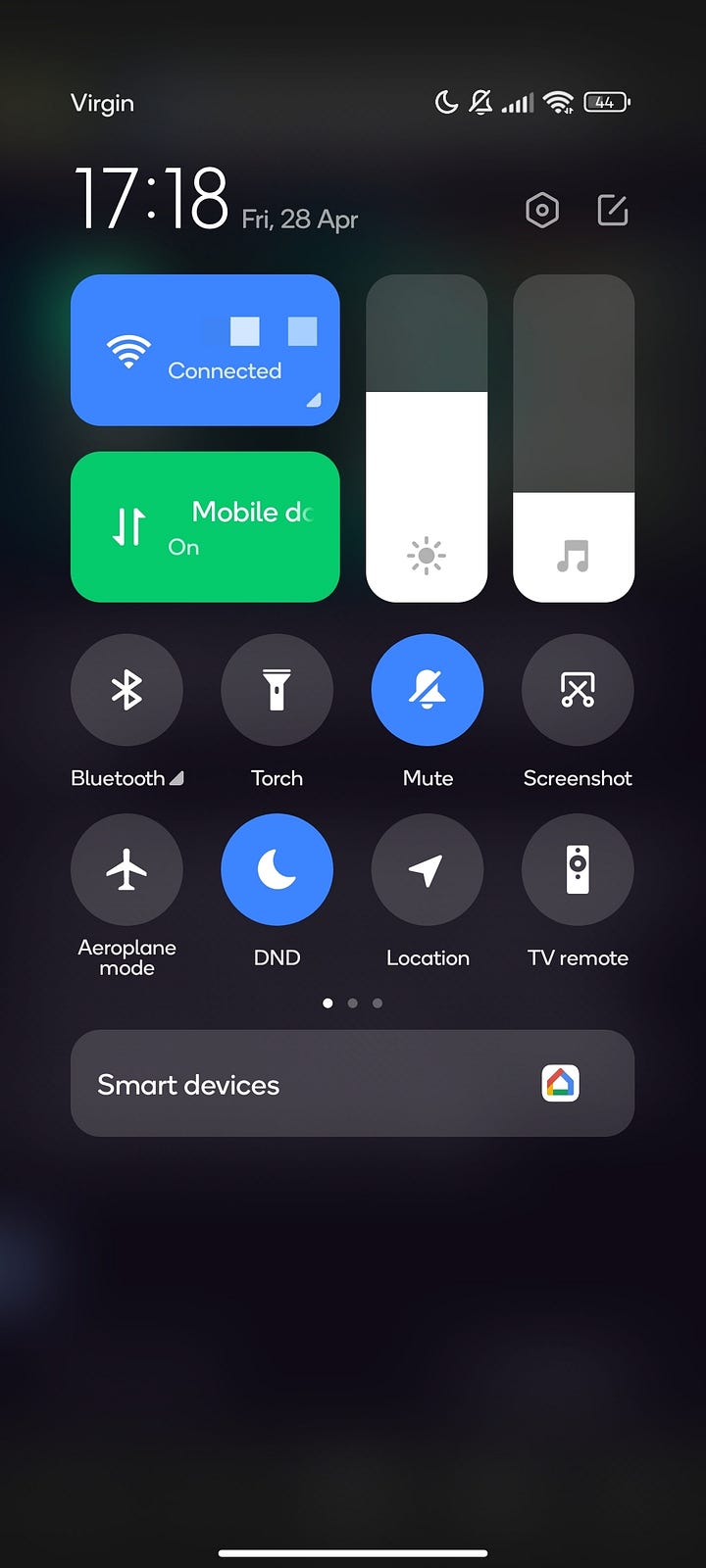
Task: Enable Location
Action: coord(428,869)
